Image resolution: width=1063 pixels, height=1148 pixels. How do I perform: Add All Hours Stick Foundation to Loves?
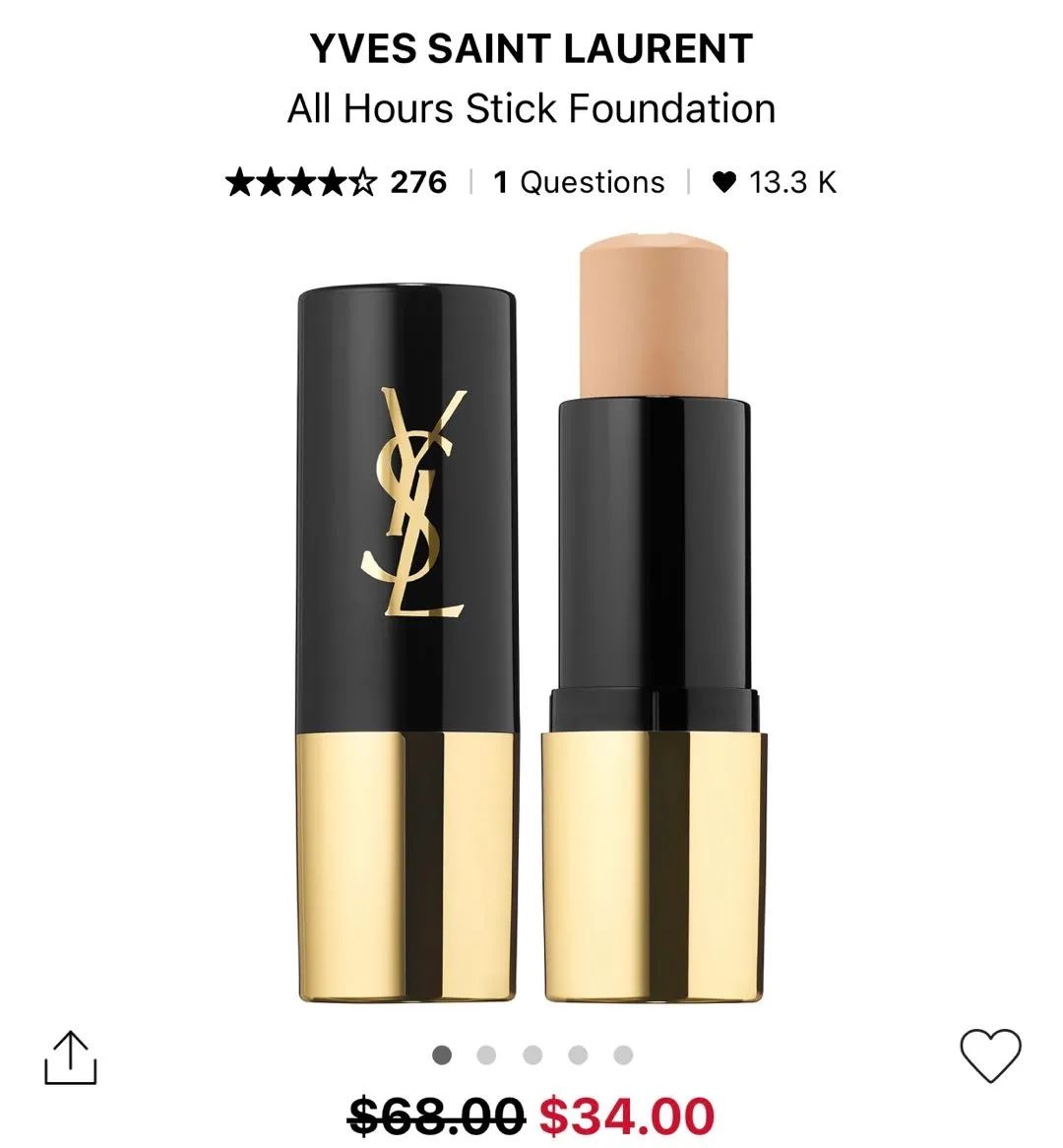point(990,1055)
